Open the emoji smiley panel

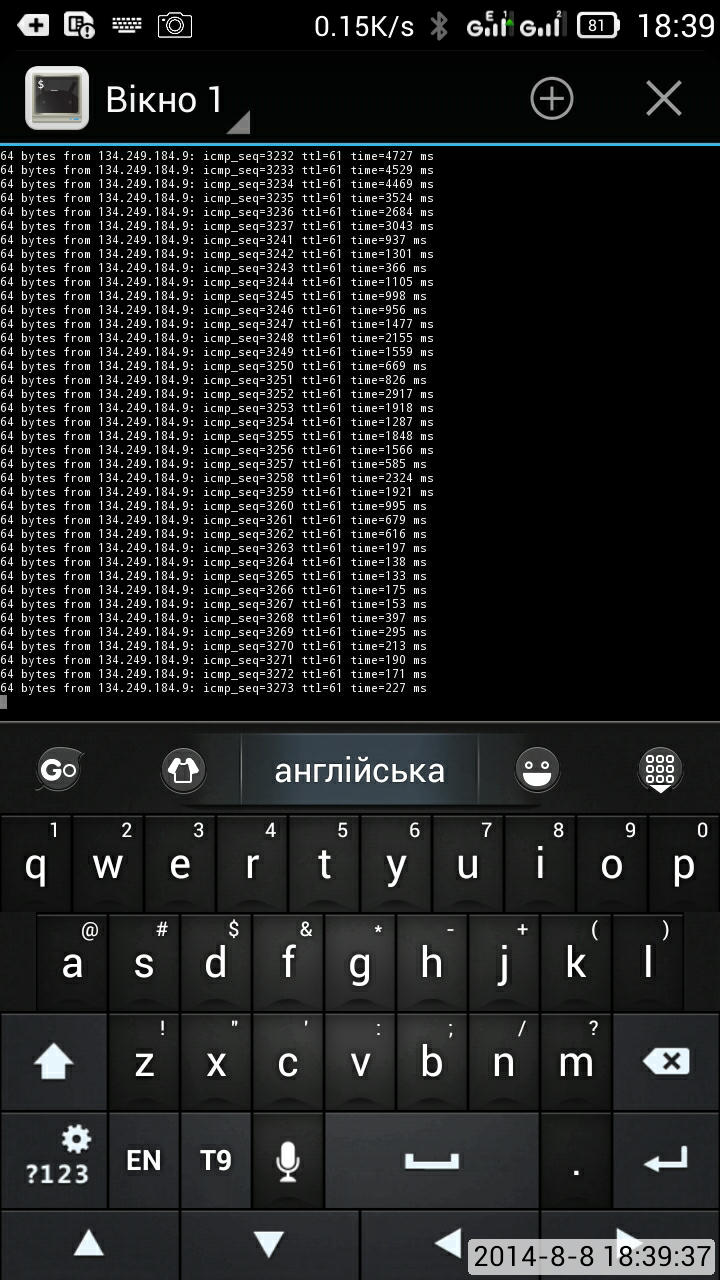pyautogui.click(x=537, y=770)
